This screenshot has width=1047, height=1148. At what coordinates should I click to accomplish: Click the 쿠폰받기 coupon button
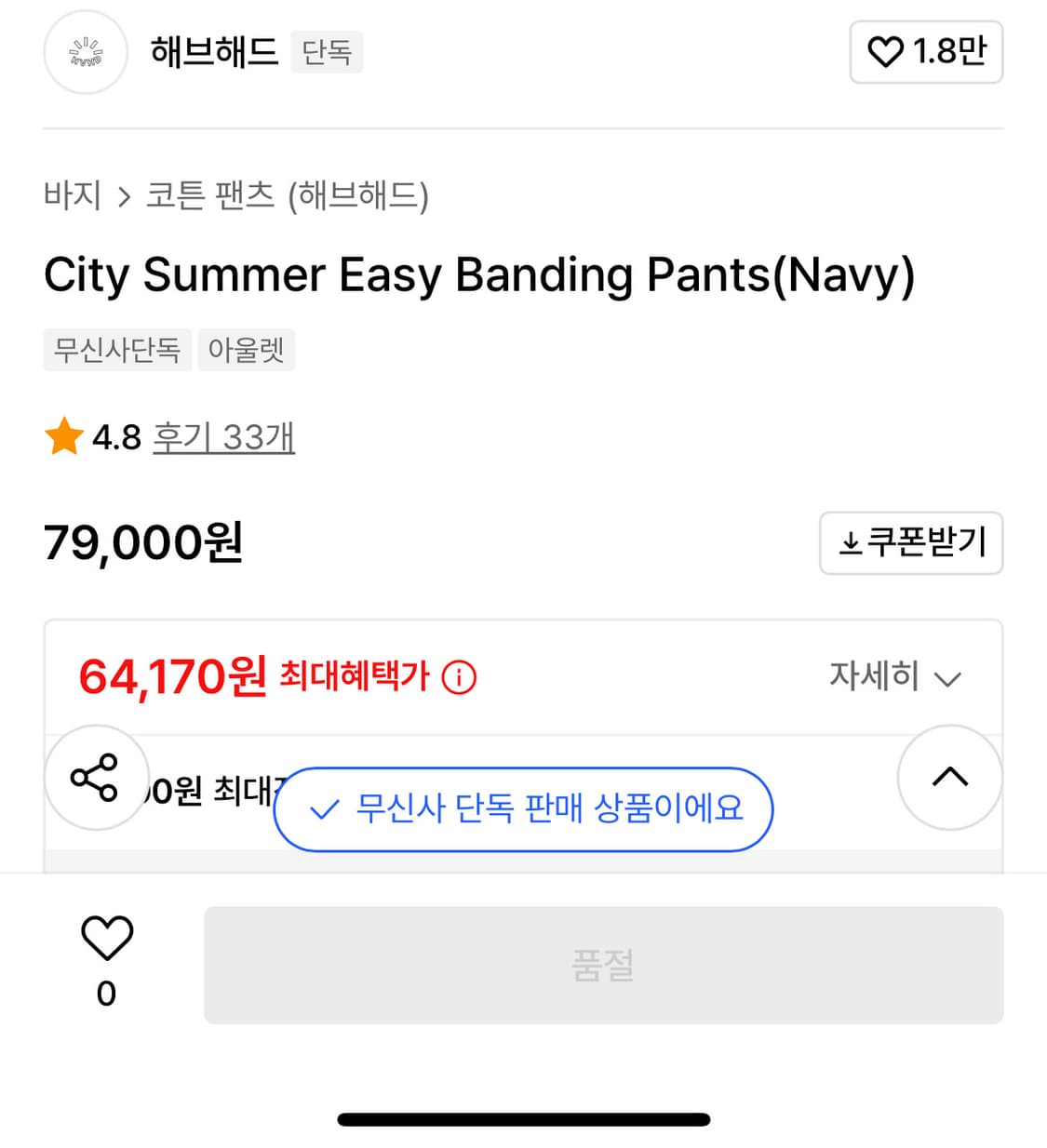point(910,543)
